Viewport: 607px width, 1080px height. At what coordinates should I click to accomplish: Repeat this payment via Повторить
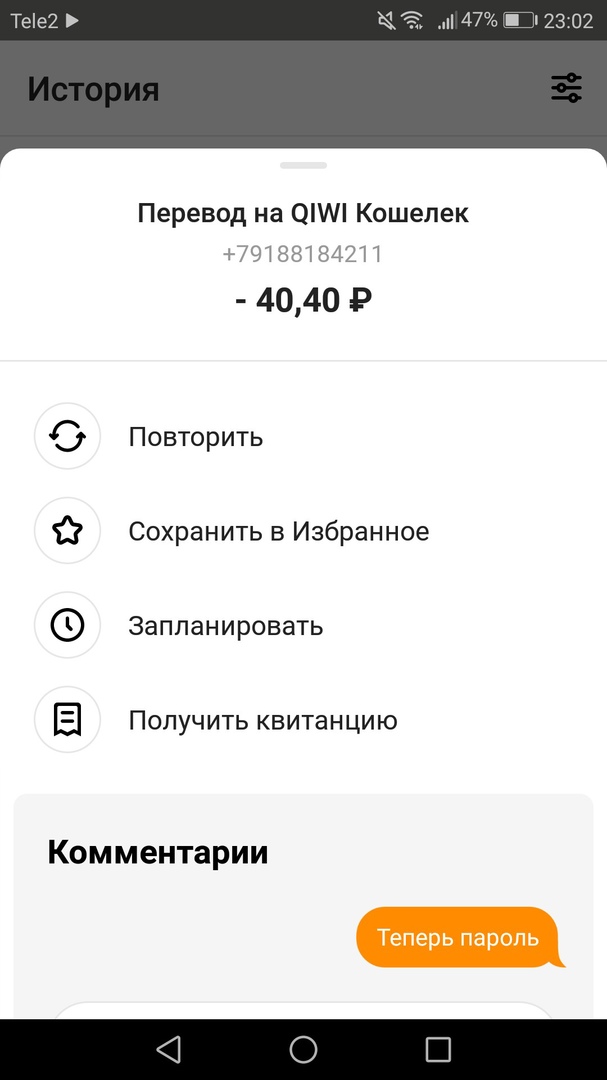point(195,437)
